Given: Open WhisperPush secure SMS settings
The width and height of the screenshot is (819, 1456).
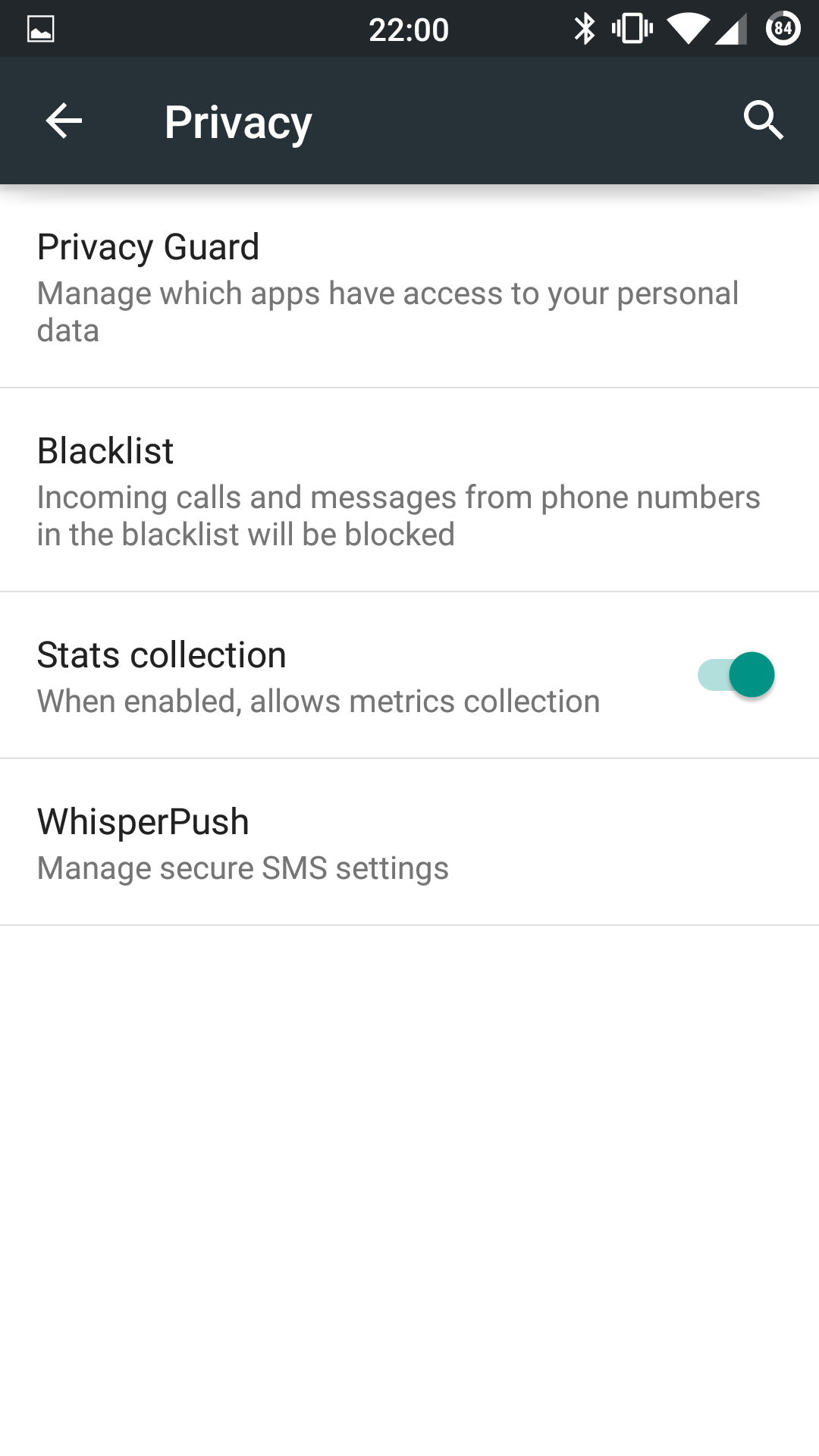Looking at the screenshot, I should [409, 843].
